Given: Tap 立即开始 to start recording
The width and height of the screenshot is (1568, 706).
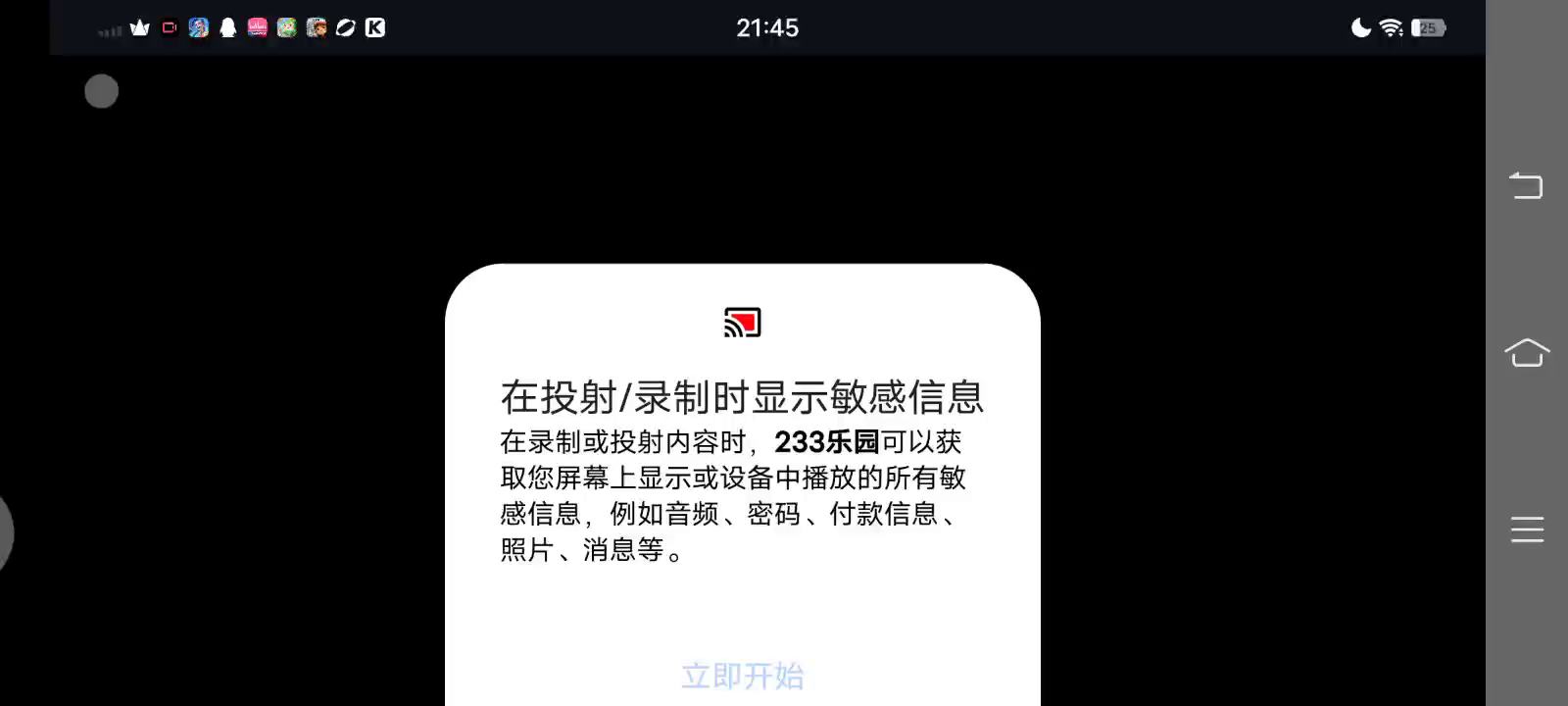Looking at the screenshot, I should tap(742, 676).
